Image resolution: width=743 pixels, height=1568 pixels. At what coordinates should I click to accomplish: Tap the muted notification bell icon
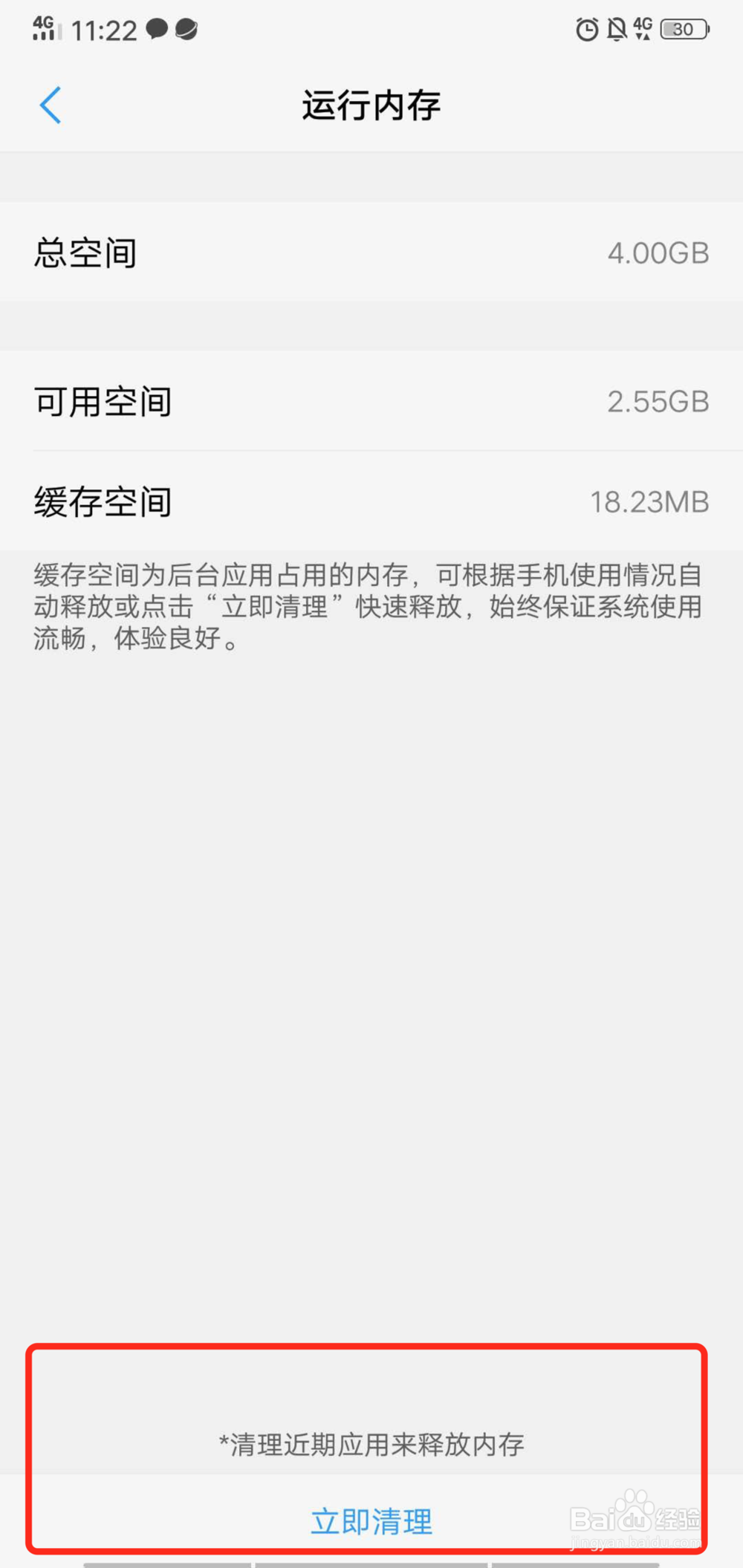[x=618, y=30]
